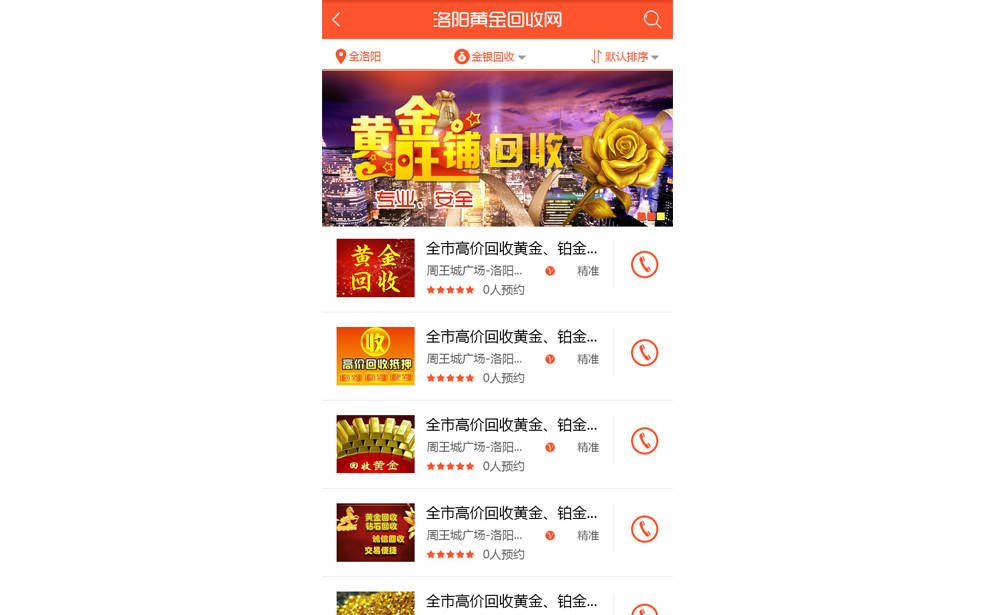Call the shop with the red 黄金回收 thumbnail
The width and height of the screenshot is (989, 615).
[x=645, y=265]
